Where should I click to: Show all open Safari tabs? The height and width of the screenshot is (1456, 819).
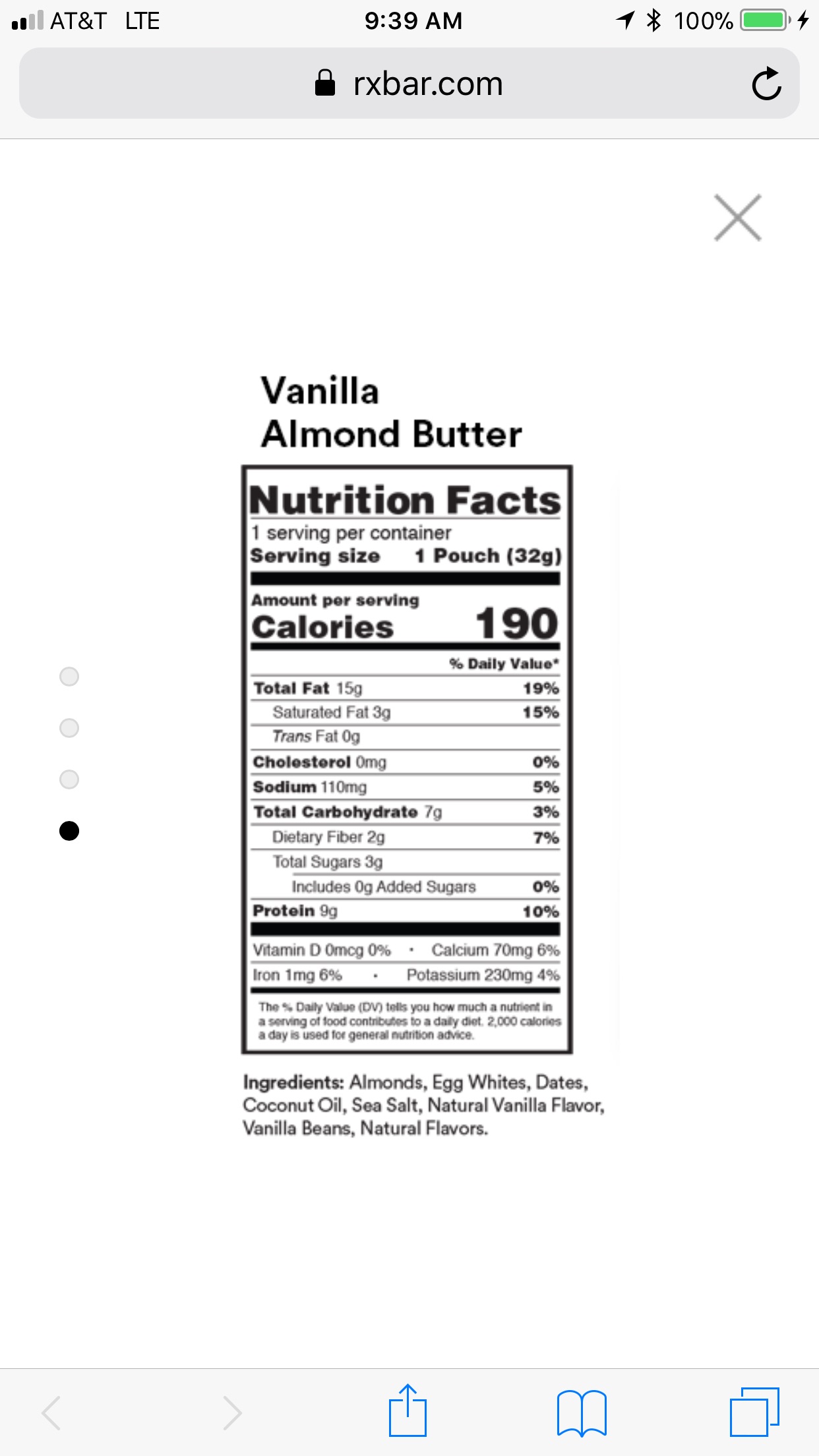point(754,1412)
